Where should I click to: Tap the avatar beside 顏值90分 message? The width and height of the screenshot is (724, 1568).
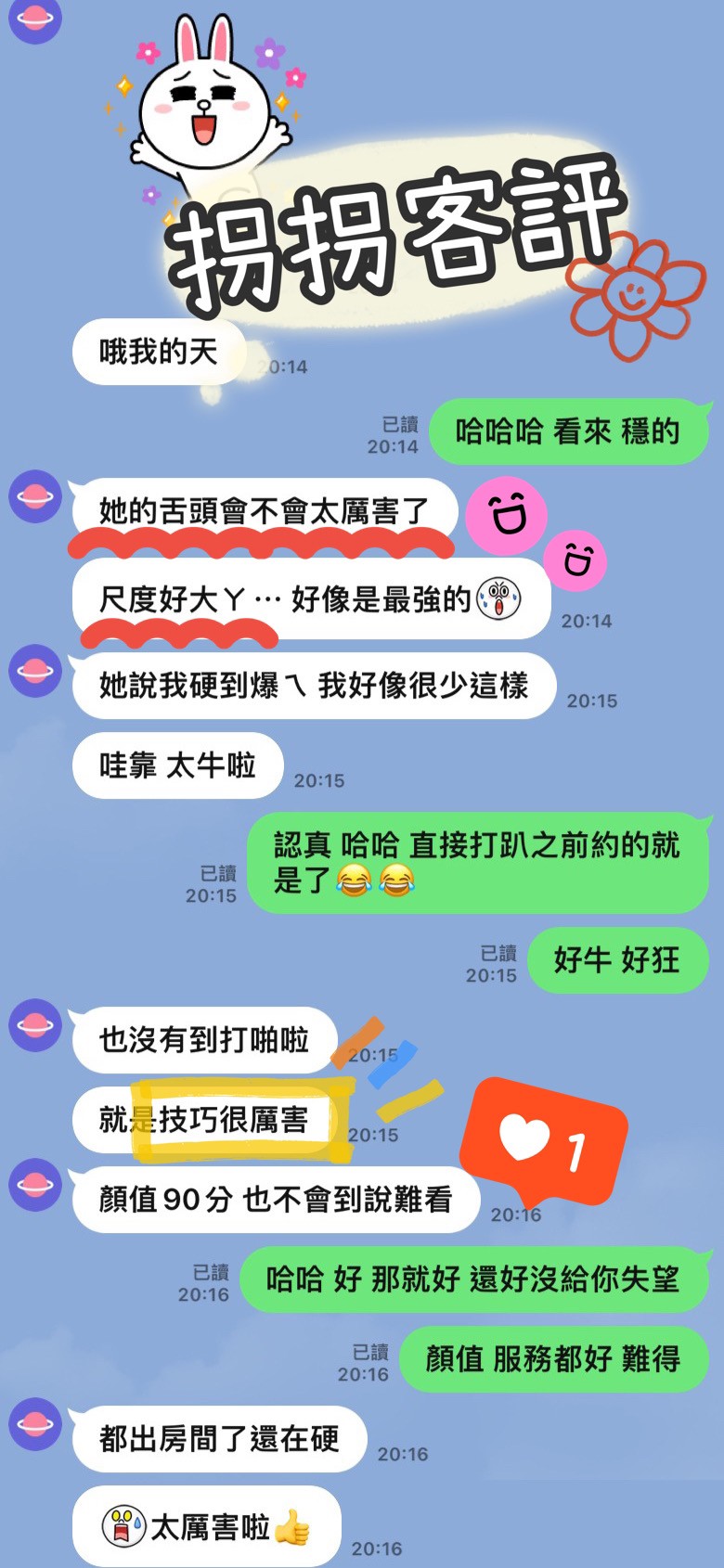33,1185
